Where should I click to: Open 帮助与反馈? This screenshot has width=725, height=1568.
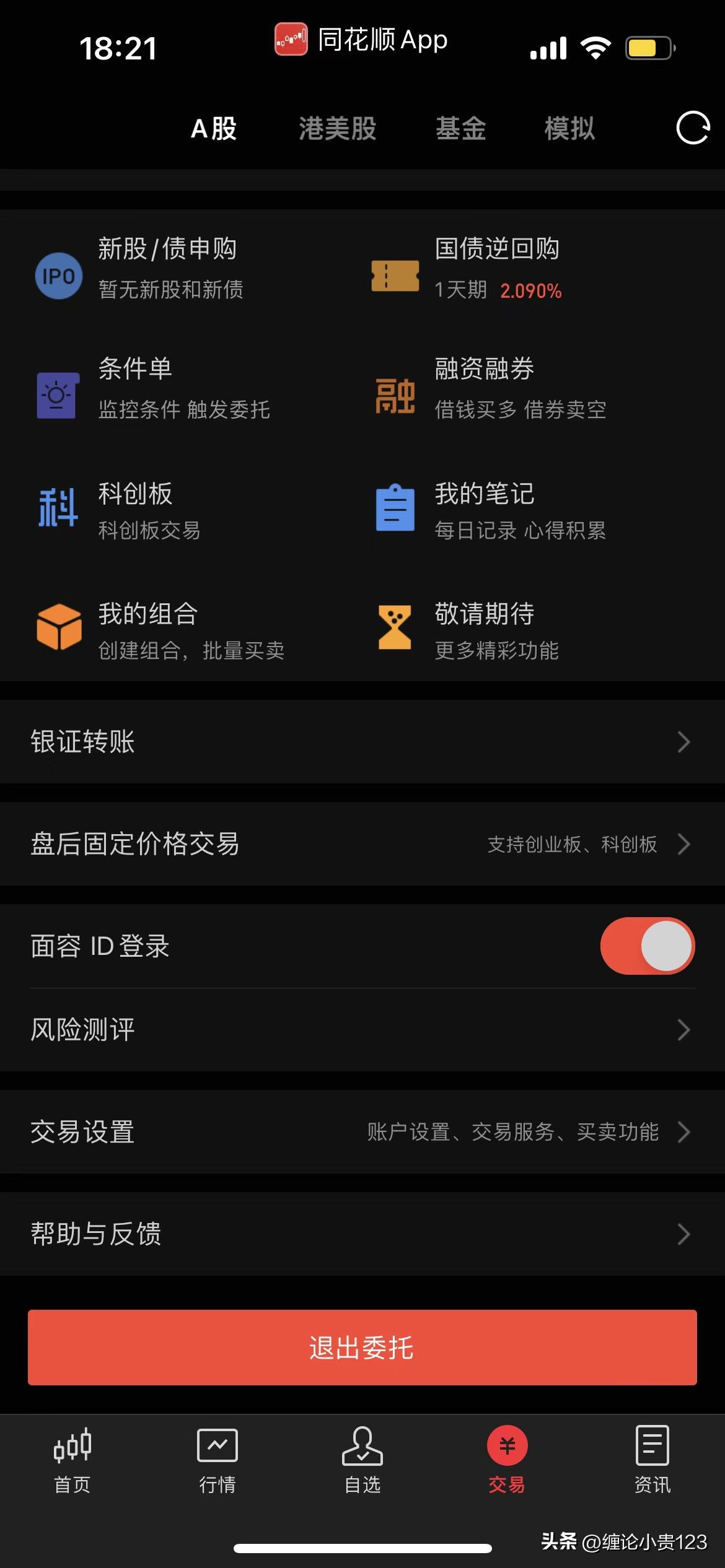pyautogui.click(x=362, y=1234)
